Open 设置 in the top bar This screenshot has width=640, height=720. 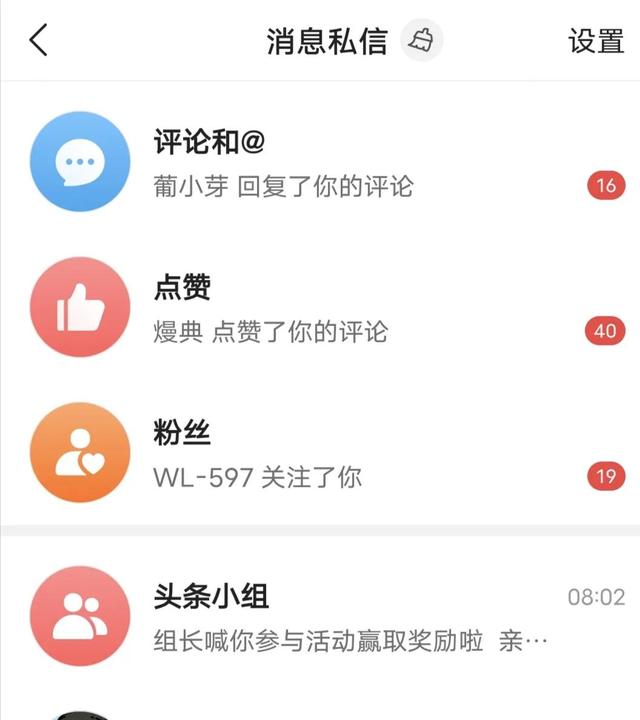point(596,41)
